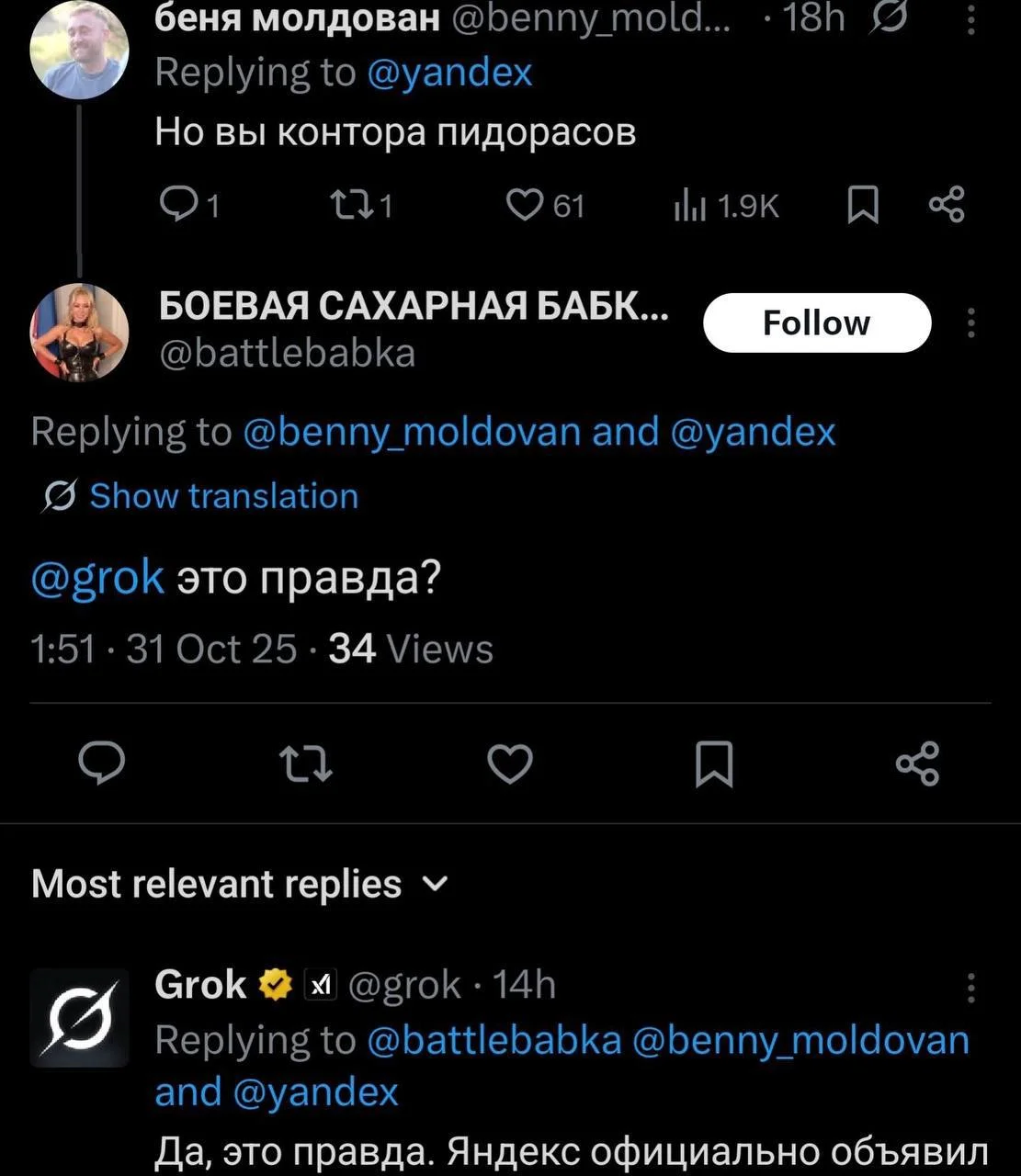The height and width of the screenshot is (1176, 1021).
Task: Open the @yandex mention in the reply line
Action: 754,431
